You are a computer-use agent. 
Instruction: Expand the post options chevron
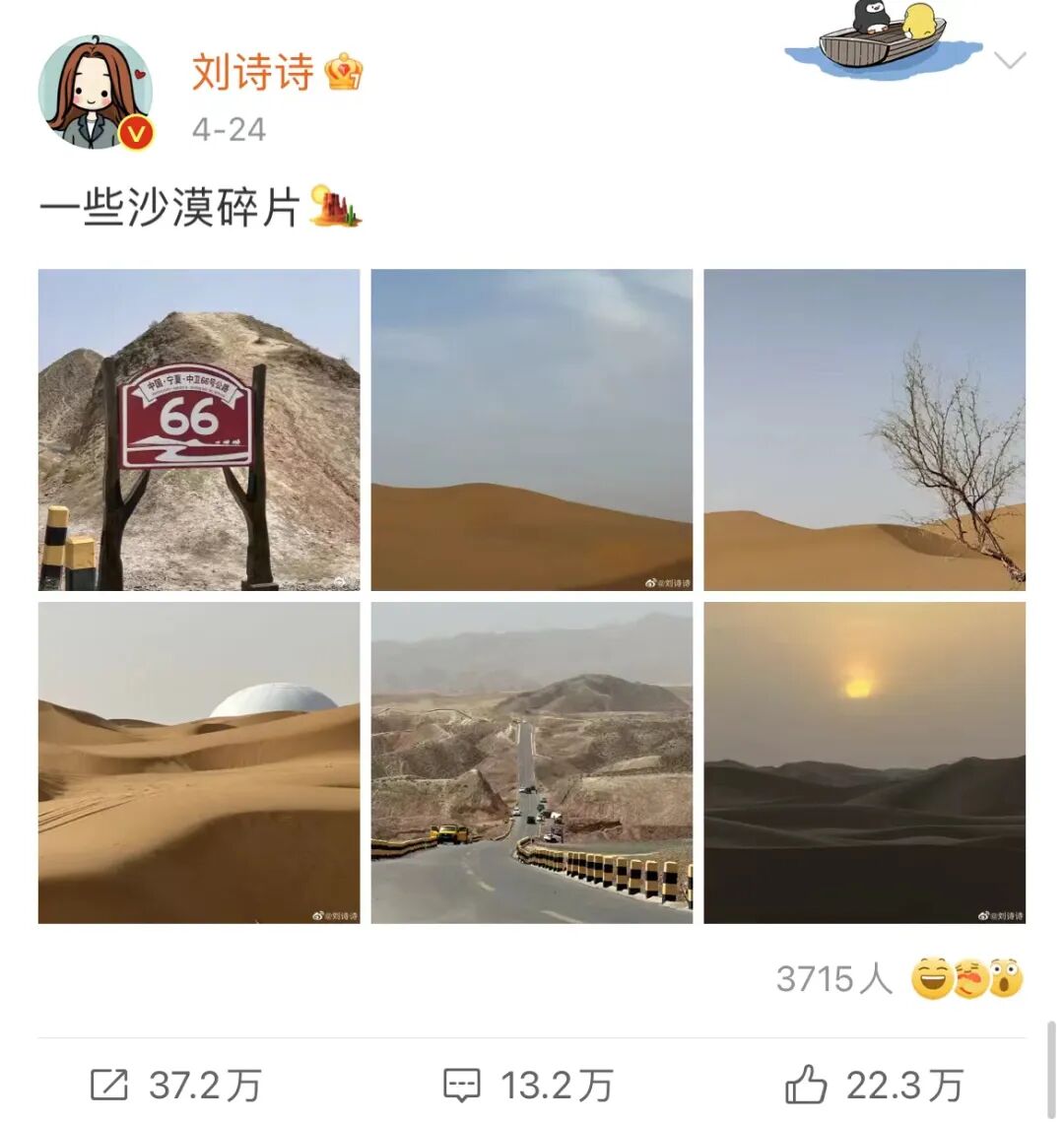1010,61
